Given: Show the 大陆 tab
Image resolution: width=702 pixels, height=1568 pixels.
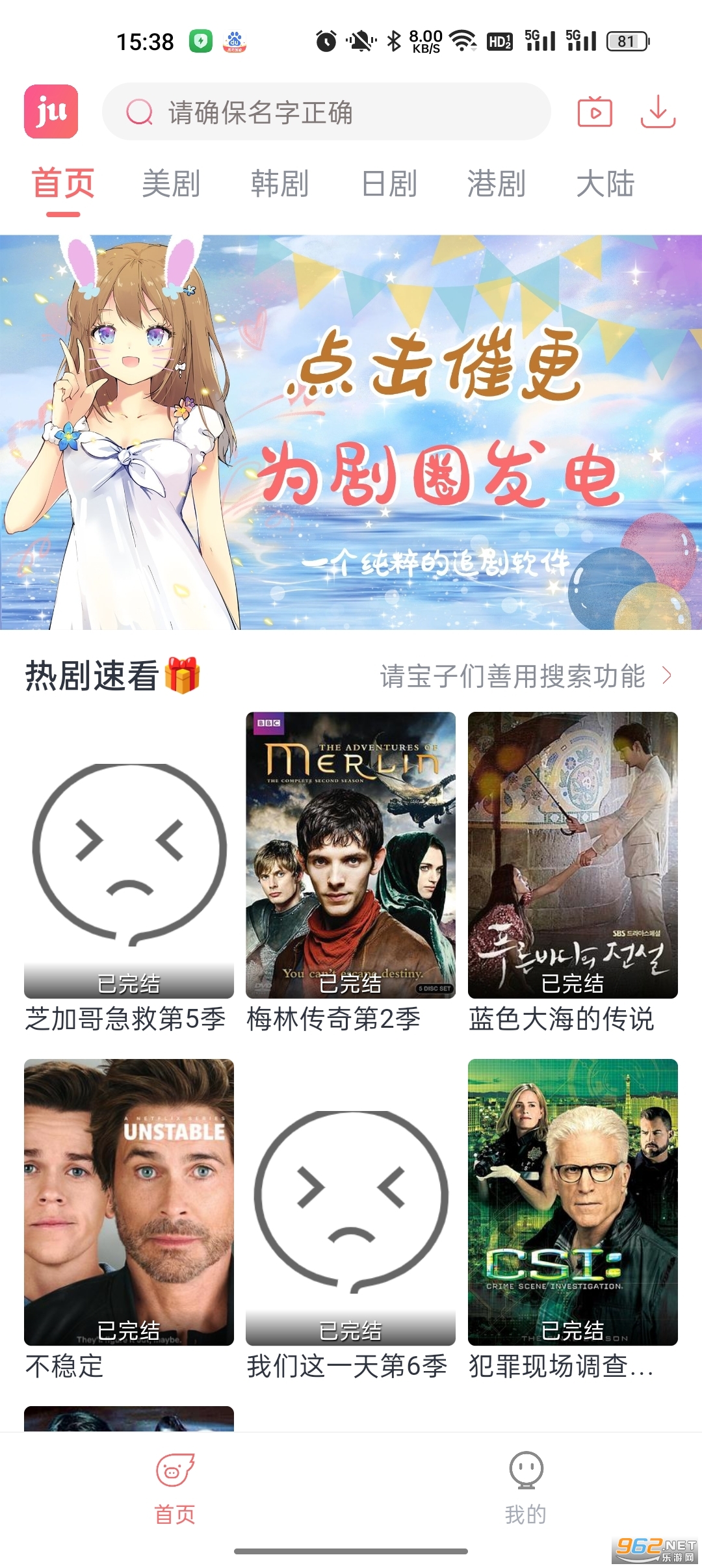Looking at the screenshot, I should click(605, 183).
